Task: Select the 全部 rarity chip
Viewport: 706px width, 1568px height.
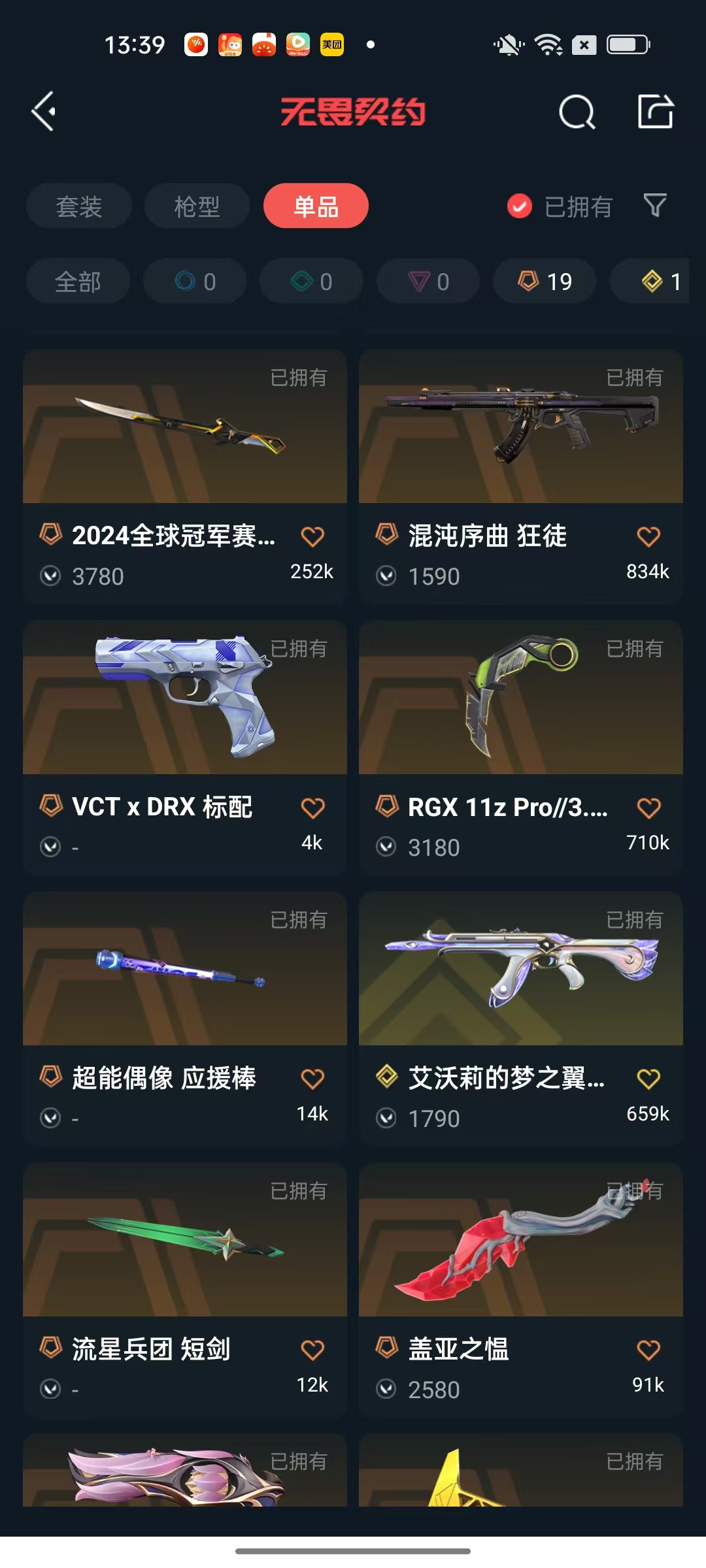Action: tap(78, 282)
